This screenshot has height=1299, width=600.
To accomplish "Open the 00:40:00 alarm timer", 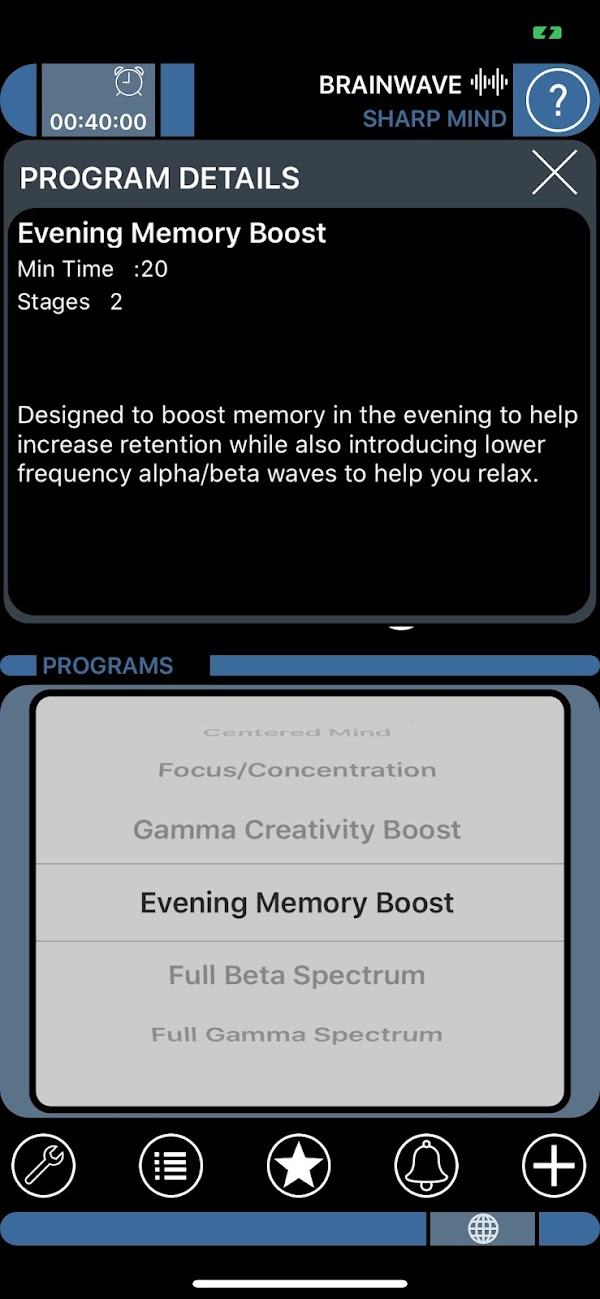I will click(x=98, y=100).
